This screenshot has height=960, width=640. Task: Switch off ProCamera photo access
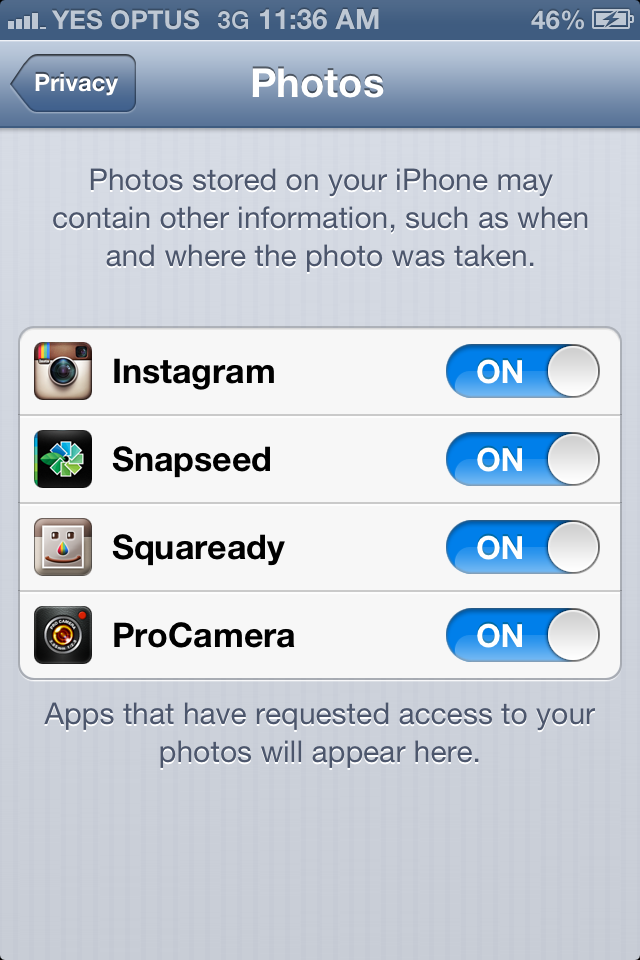click(x=522, y=636)
